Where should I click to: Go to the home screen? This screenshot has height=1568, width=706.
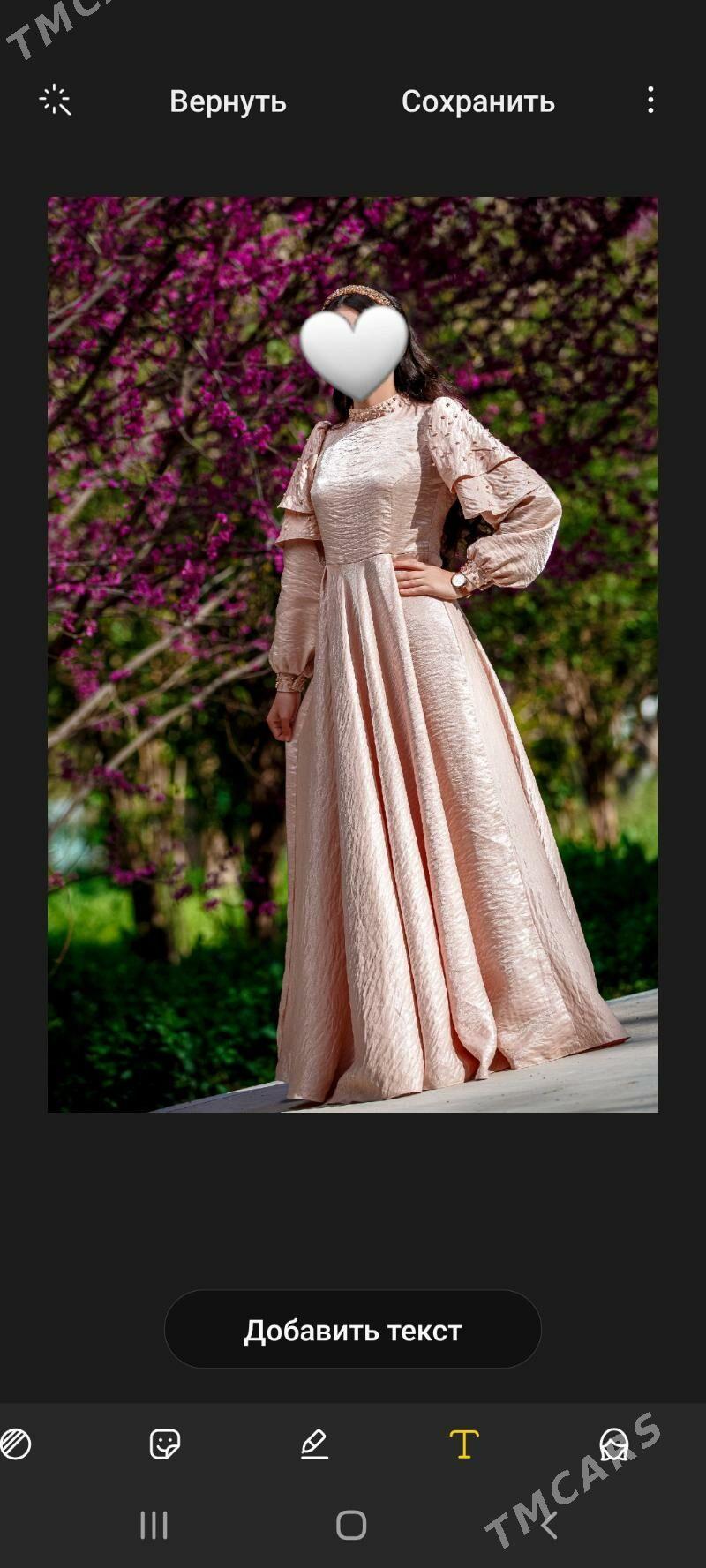pyautogui.click(x=351, y=1525)
